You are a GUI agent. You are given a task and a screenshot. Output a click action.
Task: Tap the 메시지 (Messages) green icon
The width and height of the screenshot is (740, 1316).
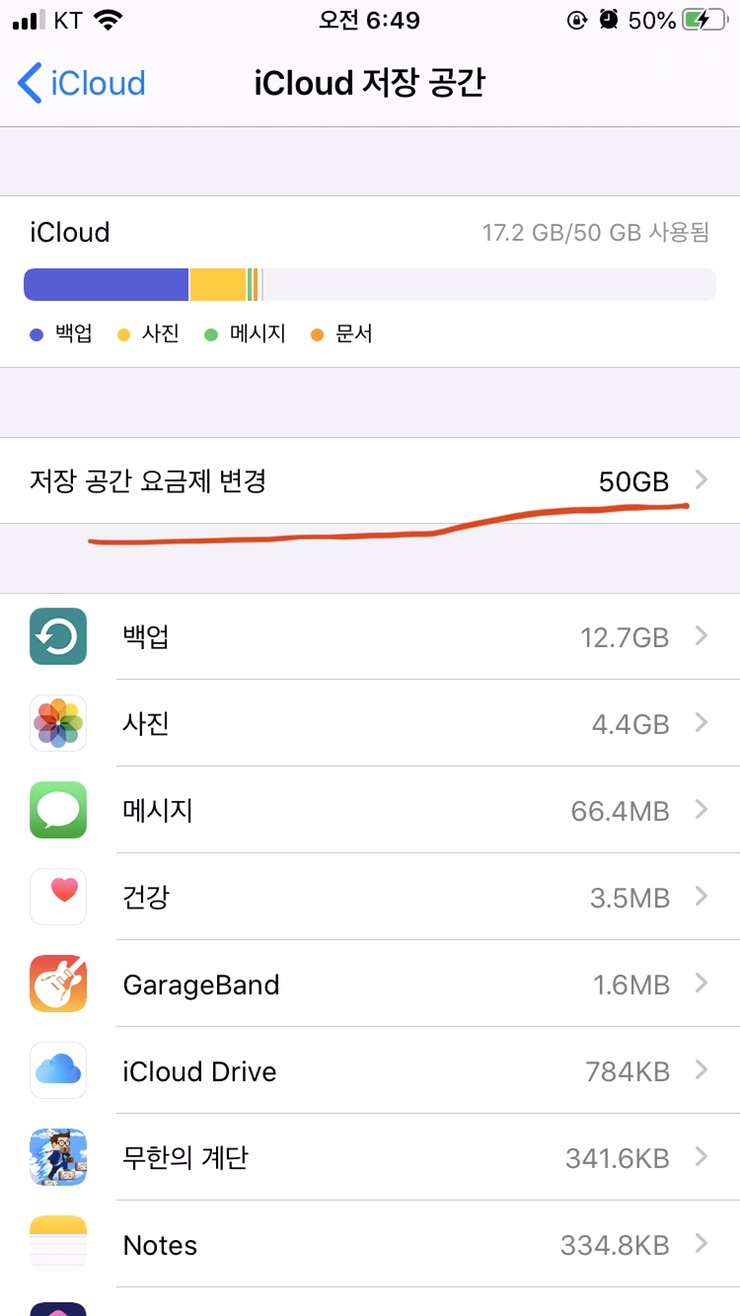pyautogui.click(x=57, y=810)
